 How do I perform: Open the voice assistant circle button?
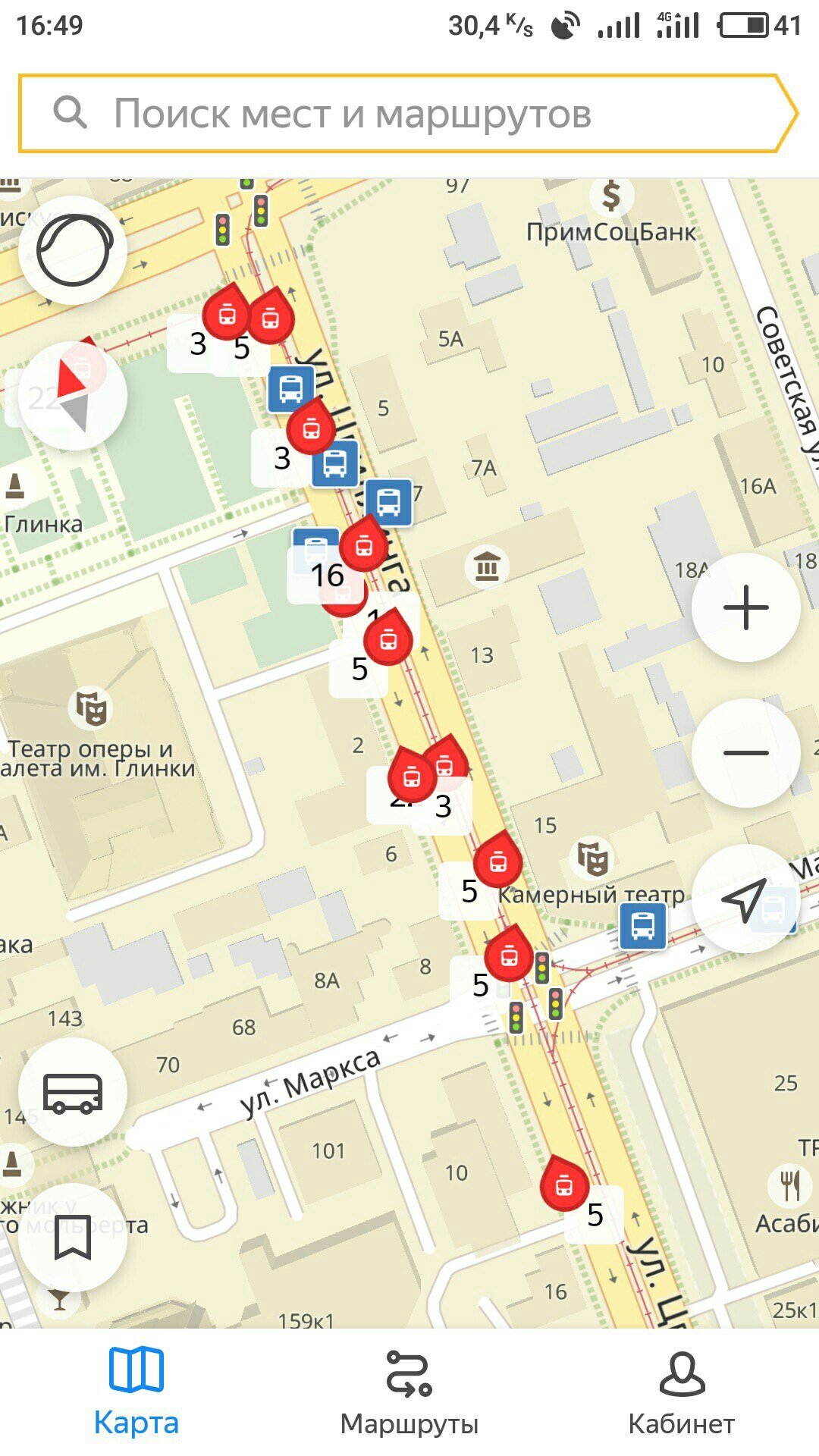click(x=73, y=250)
